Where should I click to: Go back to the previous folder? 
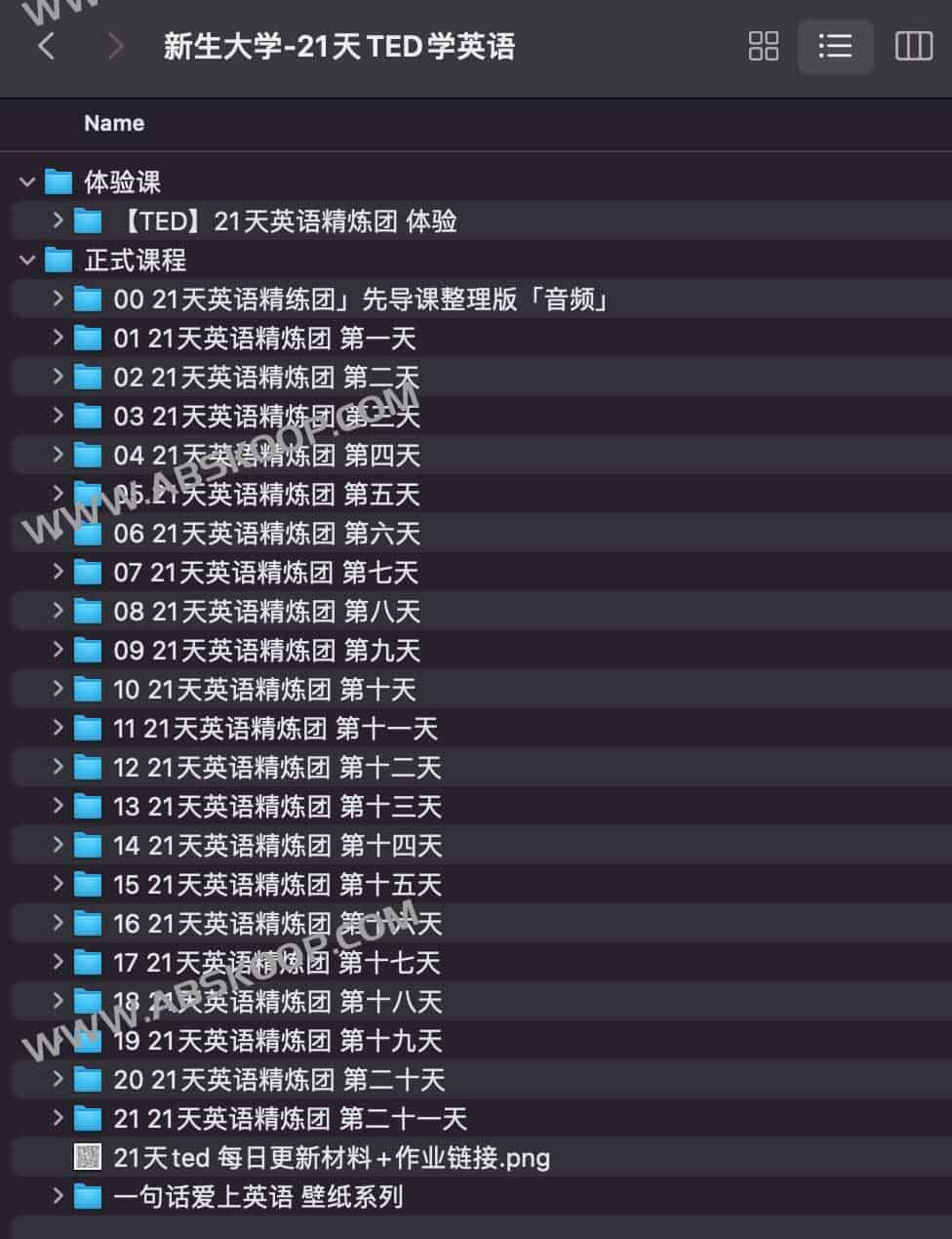(46, 46)
